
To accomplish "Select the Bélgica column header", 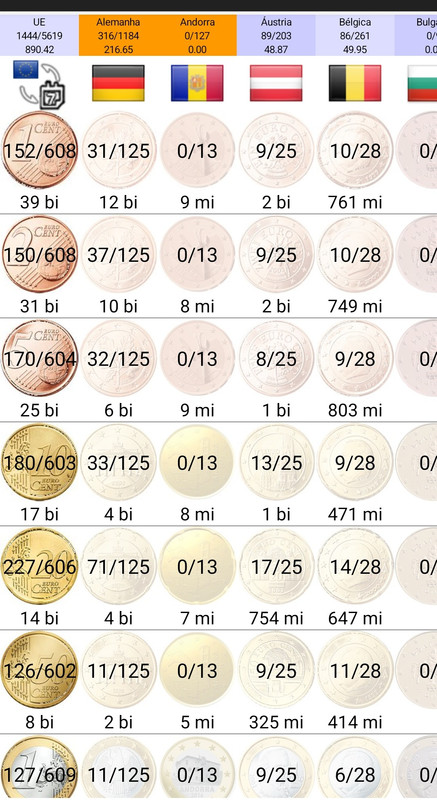I will coord(355,36).
